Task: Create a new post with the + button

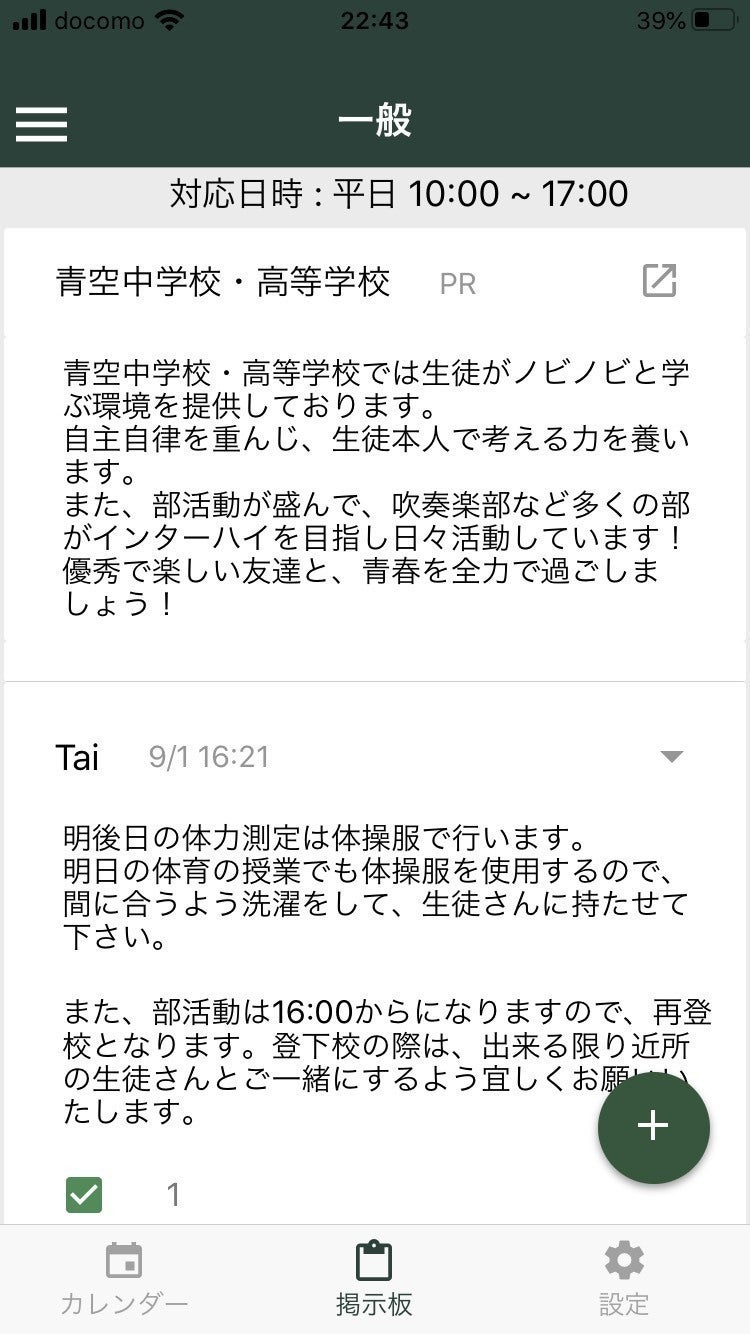Action: 653,1127
